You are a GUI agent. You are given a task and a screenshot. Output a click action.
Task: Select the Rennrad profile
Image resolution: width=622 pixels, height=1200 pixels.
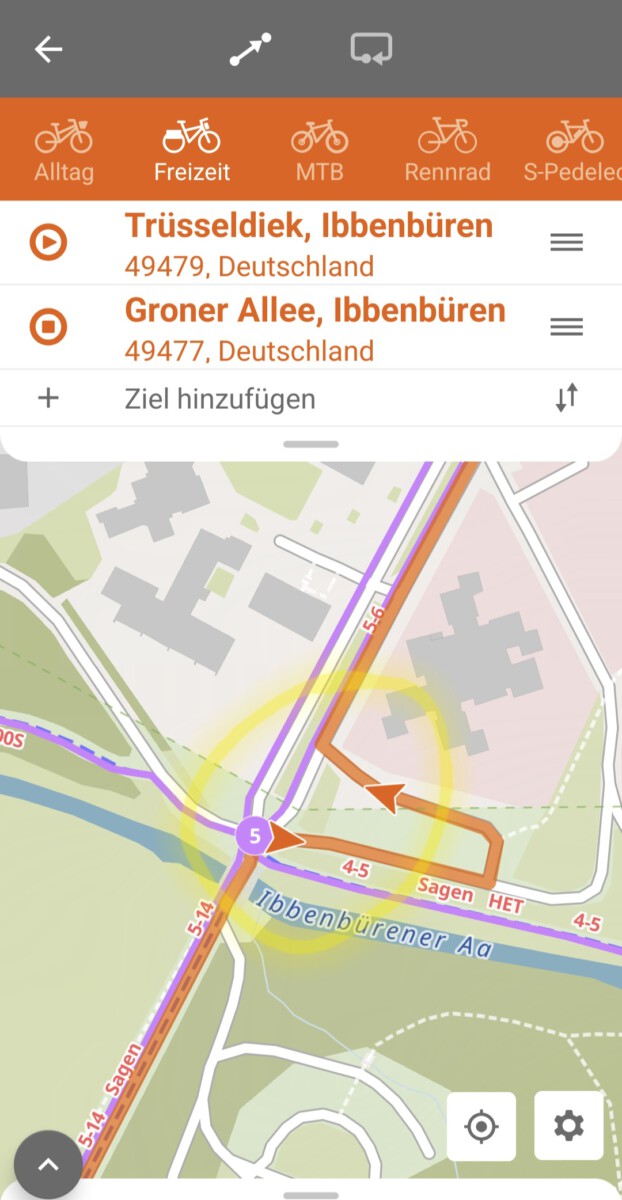[447, 151]
